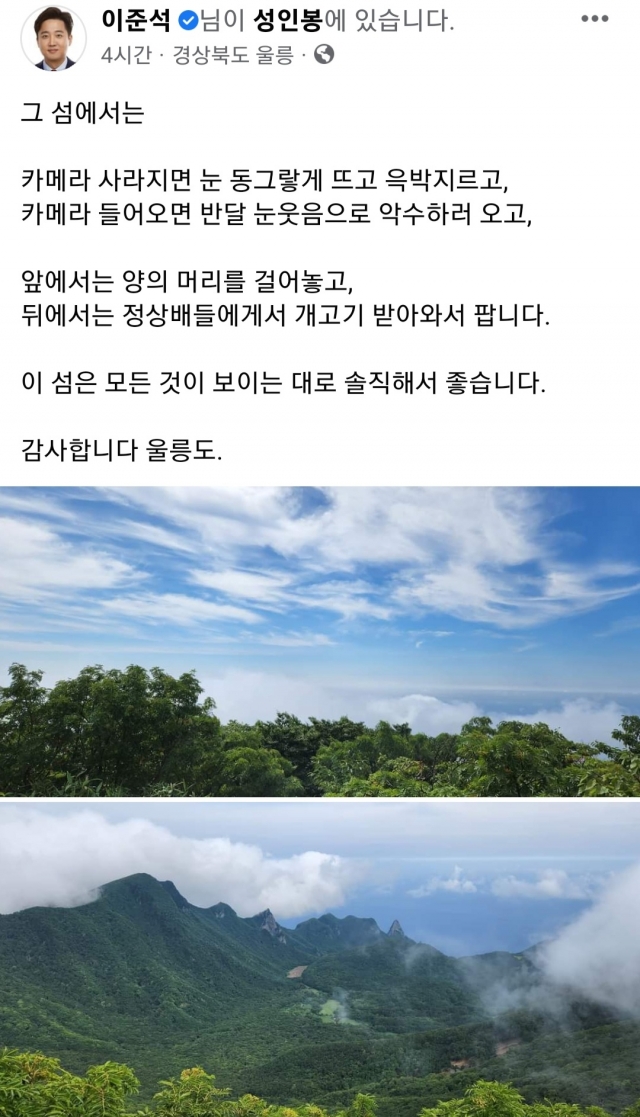Open the post's three-dot overflow menu

pos(594,20)
